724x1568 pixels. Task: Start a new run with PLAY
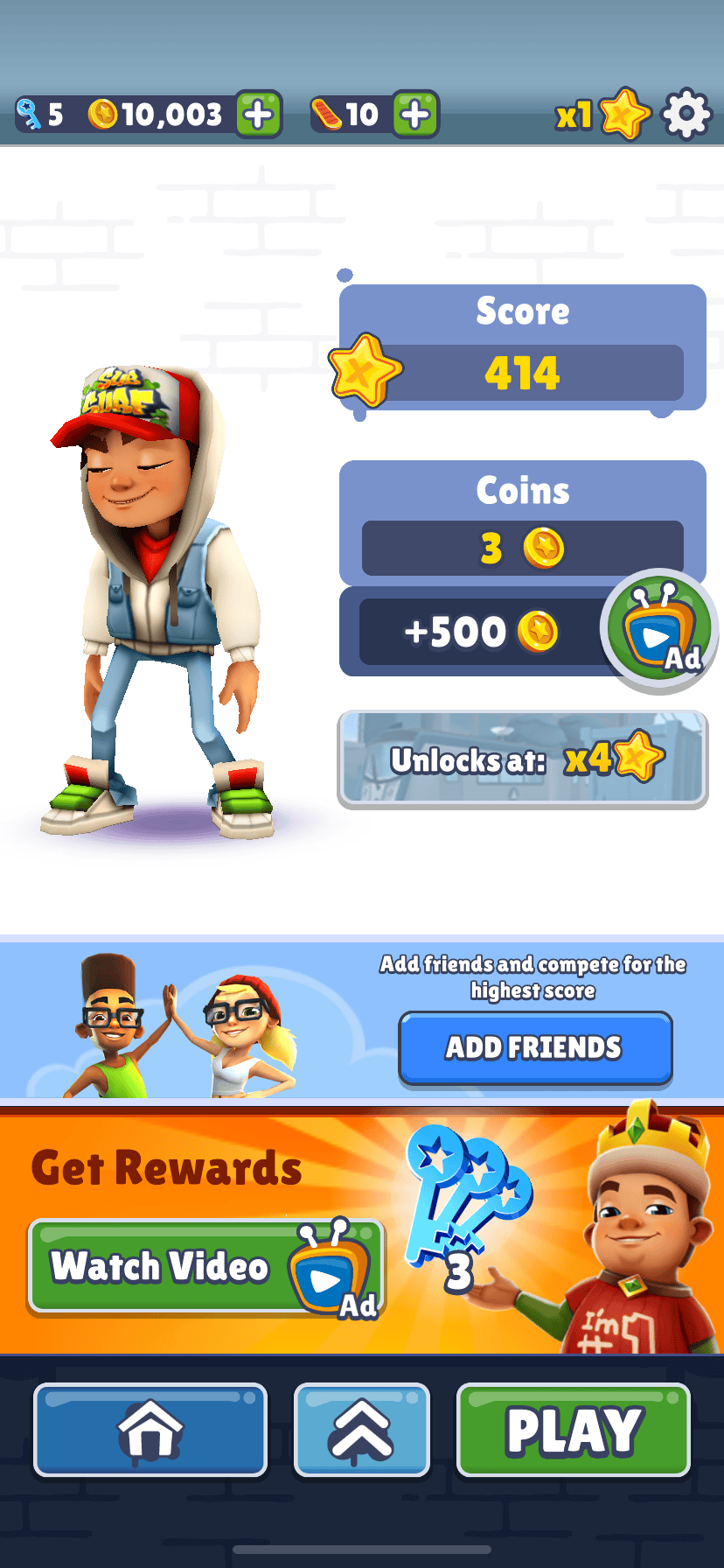click(574, 1429)
